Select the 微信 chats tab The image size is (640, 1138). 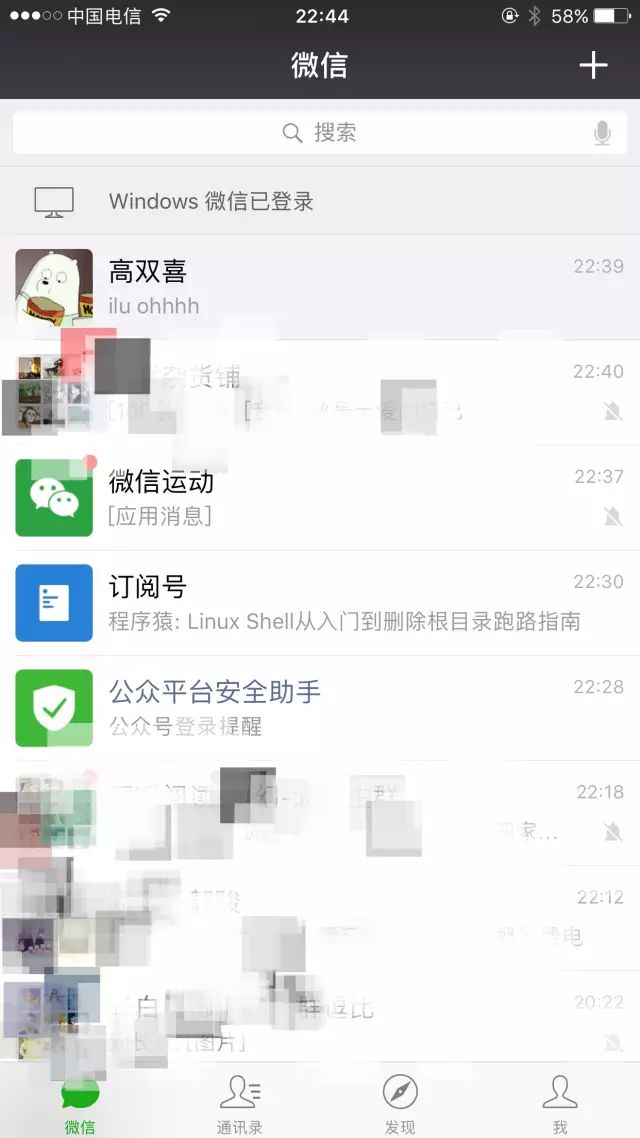coord(80,1103)
